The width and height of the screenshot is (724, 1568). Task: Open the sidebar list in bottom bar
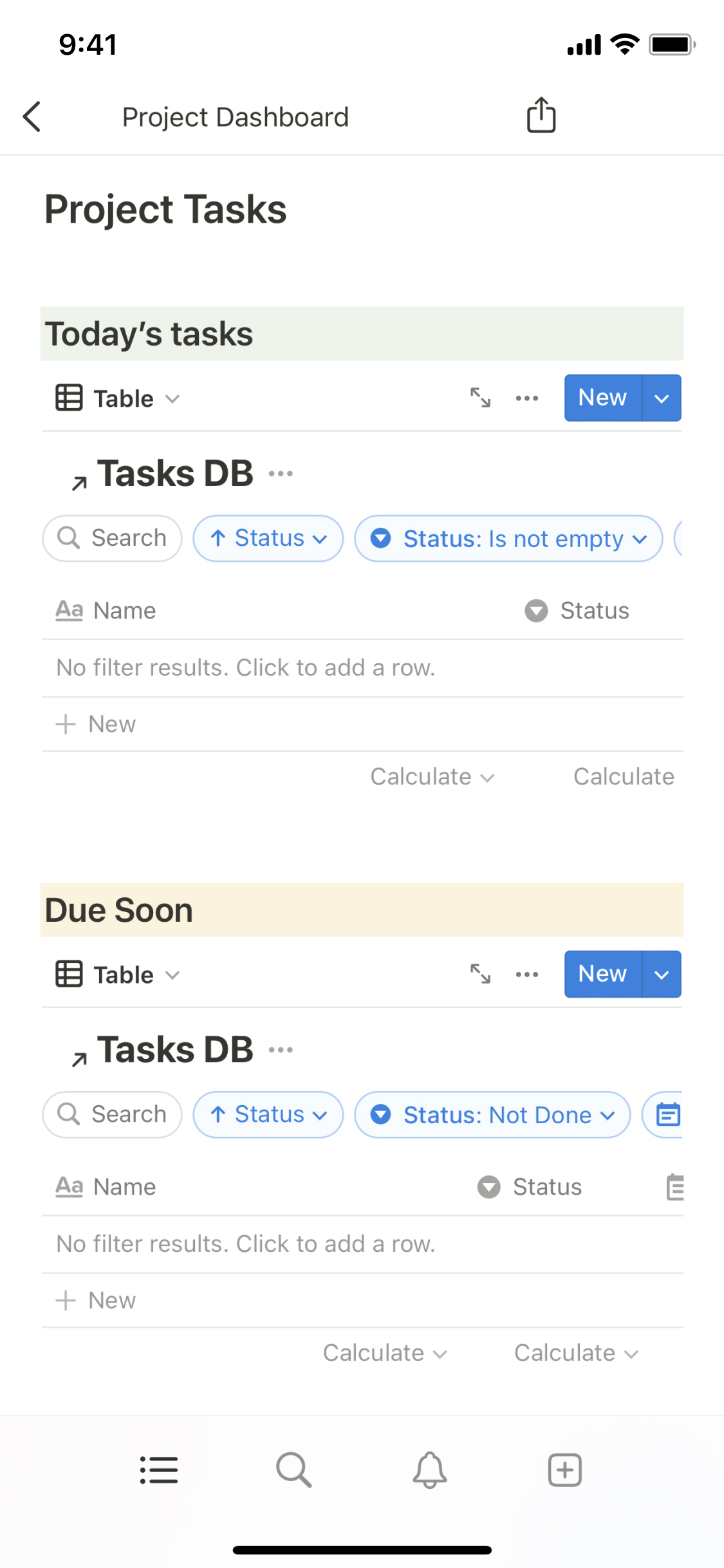159,1470
